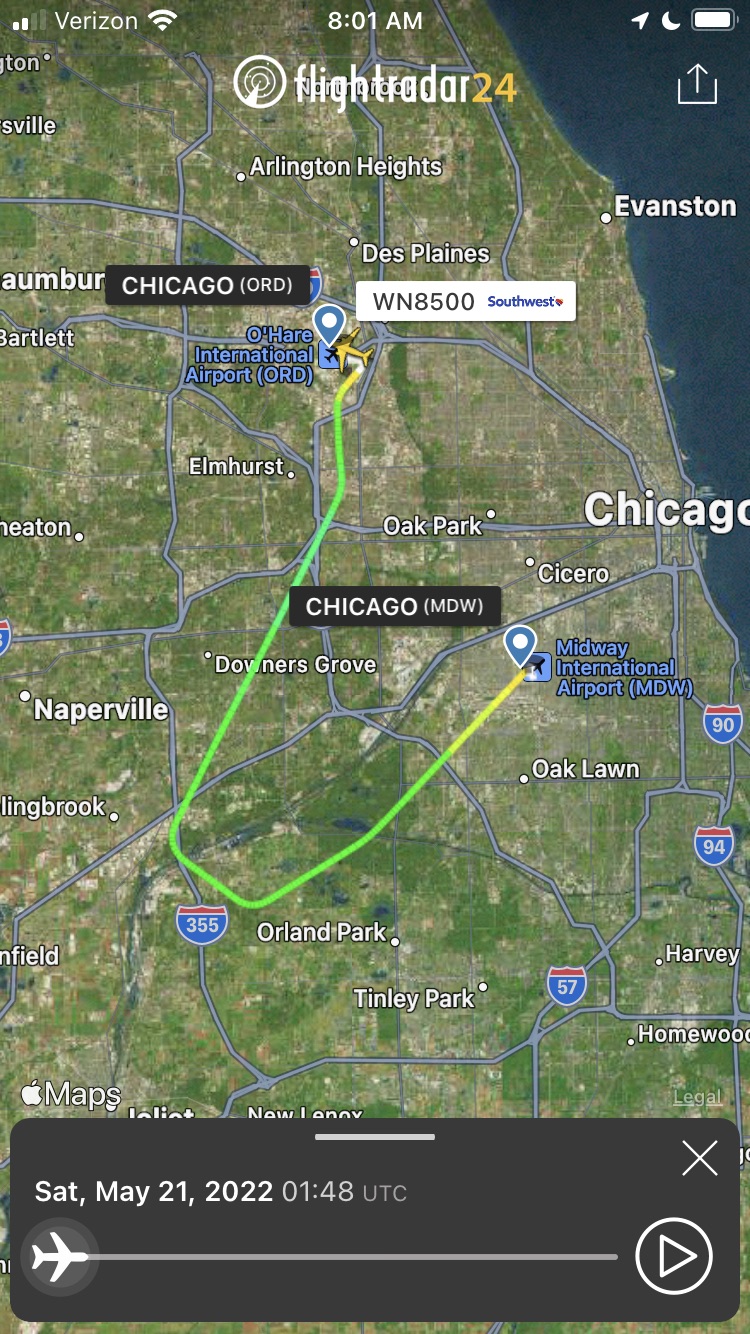Tap the playback timeline slider
This screenshot has height=1334, width=750.
click(x=350, y=1257)
